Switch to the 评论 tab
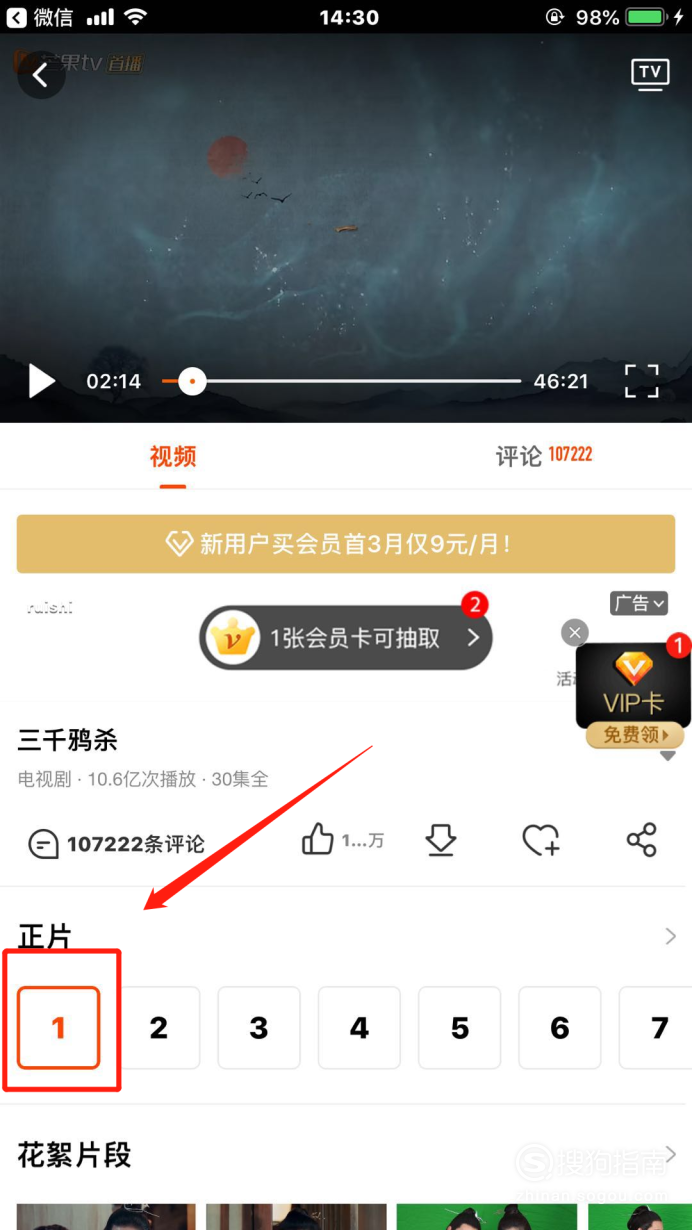The image size is (692, 1230). click(543, 456)
